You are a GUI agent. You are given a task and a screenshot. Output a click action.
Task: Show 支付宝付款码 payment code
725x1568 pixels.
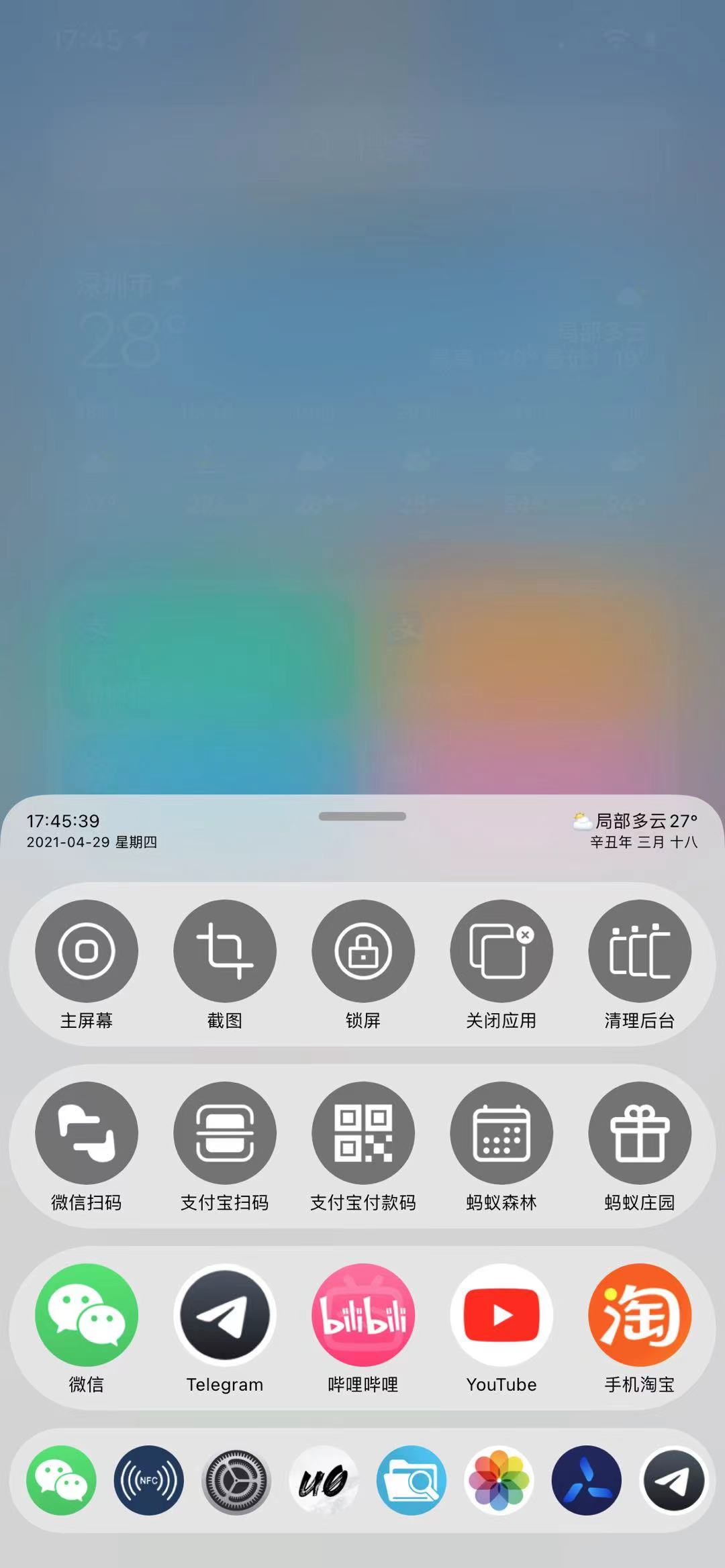click(x=363, y=1133)
